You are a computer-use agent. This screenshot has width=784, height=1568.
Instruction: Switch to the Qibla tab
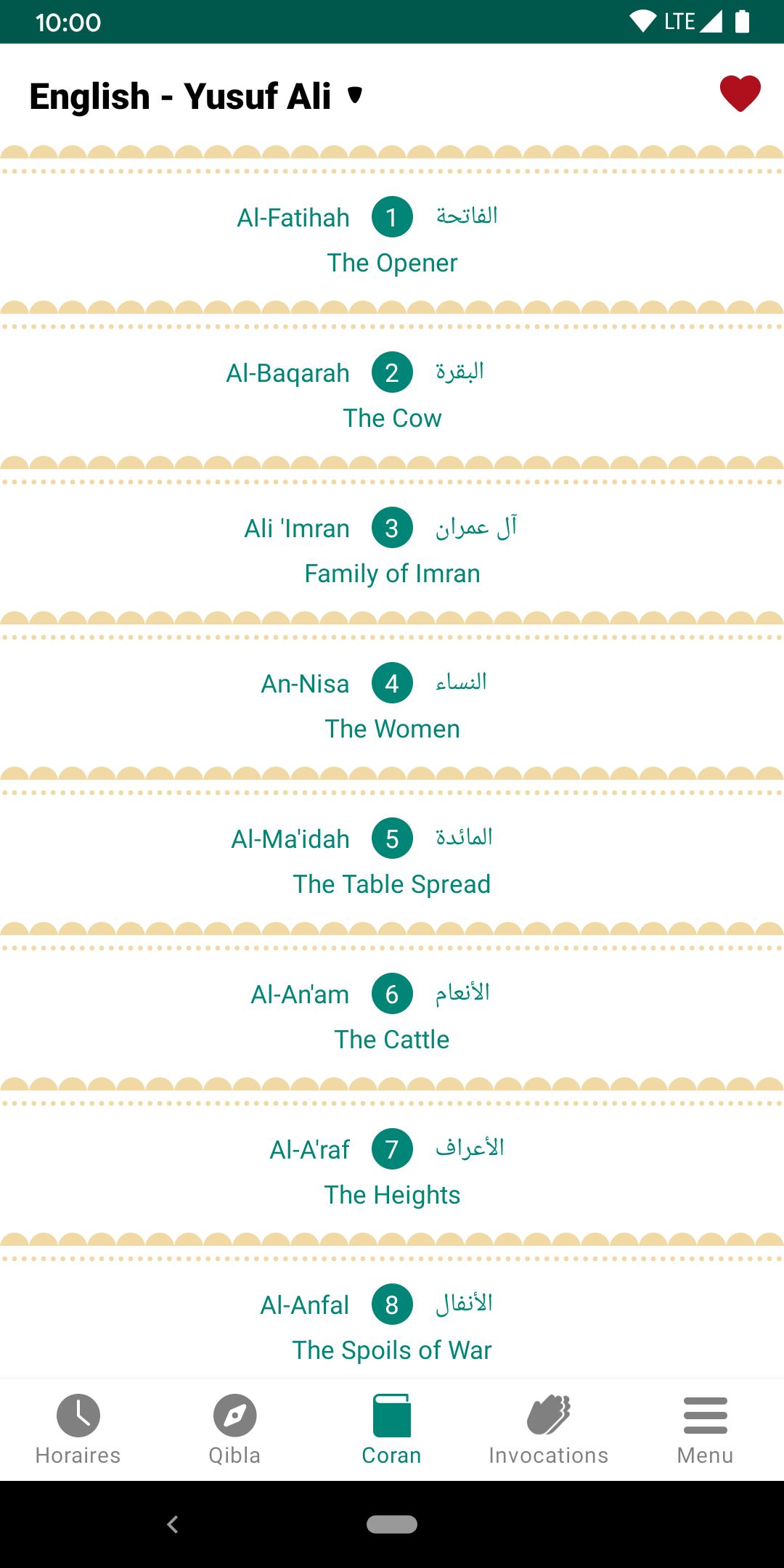(x=235, y=1429)
